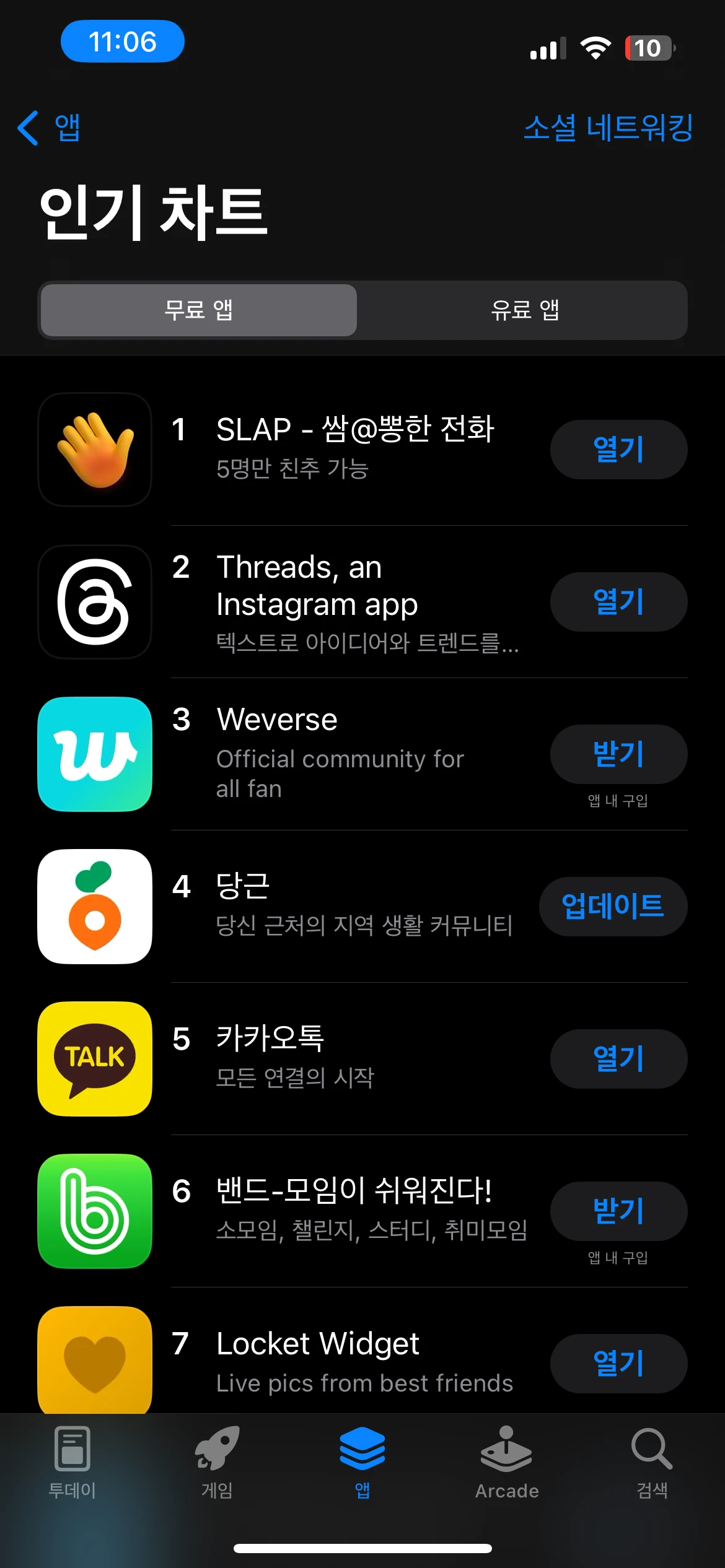Download Weverse with the 받기 button
This screenshot has height=1568, width=725.
[x=618, y=754]
